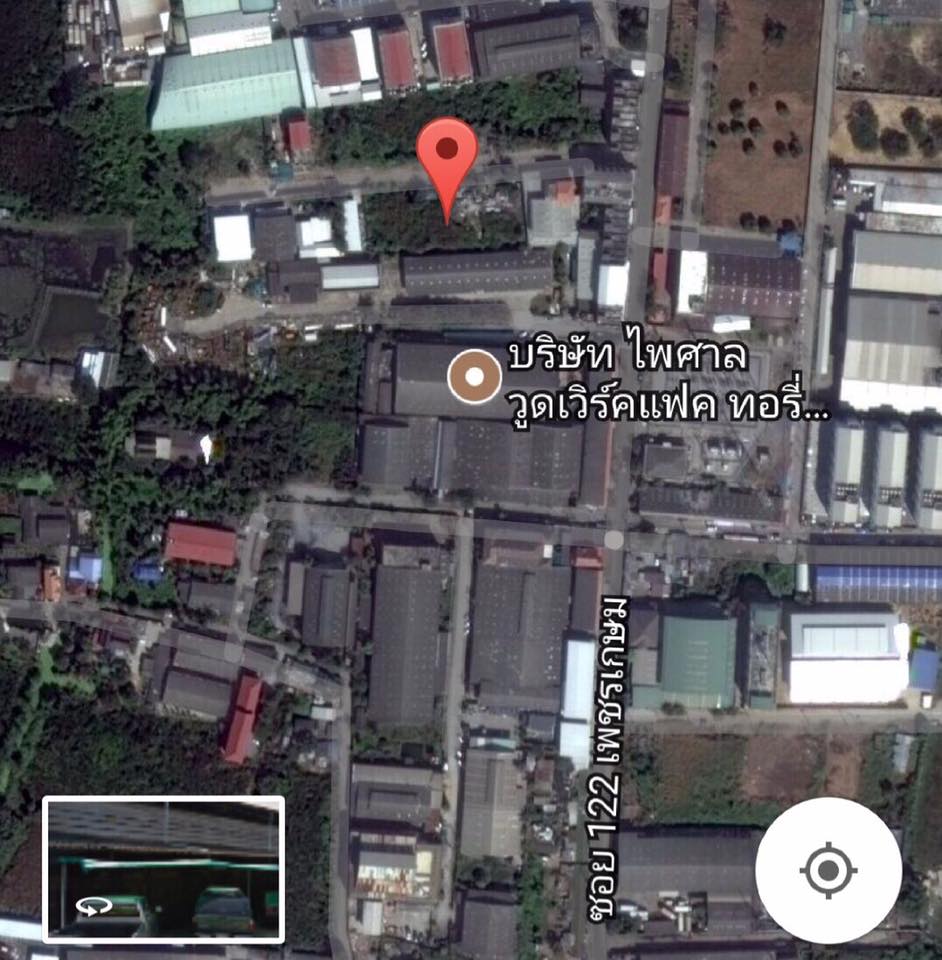Center map on my current location

click(x=828, y=870)
